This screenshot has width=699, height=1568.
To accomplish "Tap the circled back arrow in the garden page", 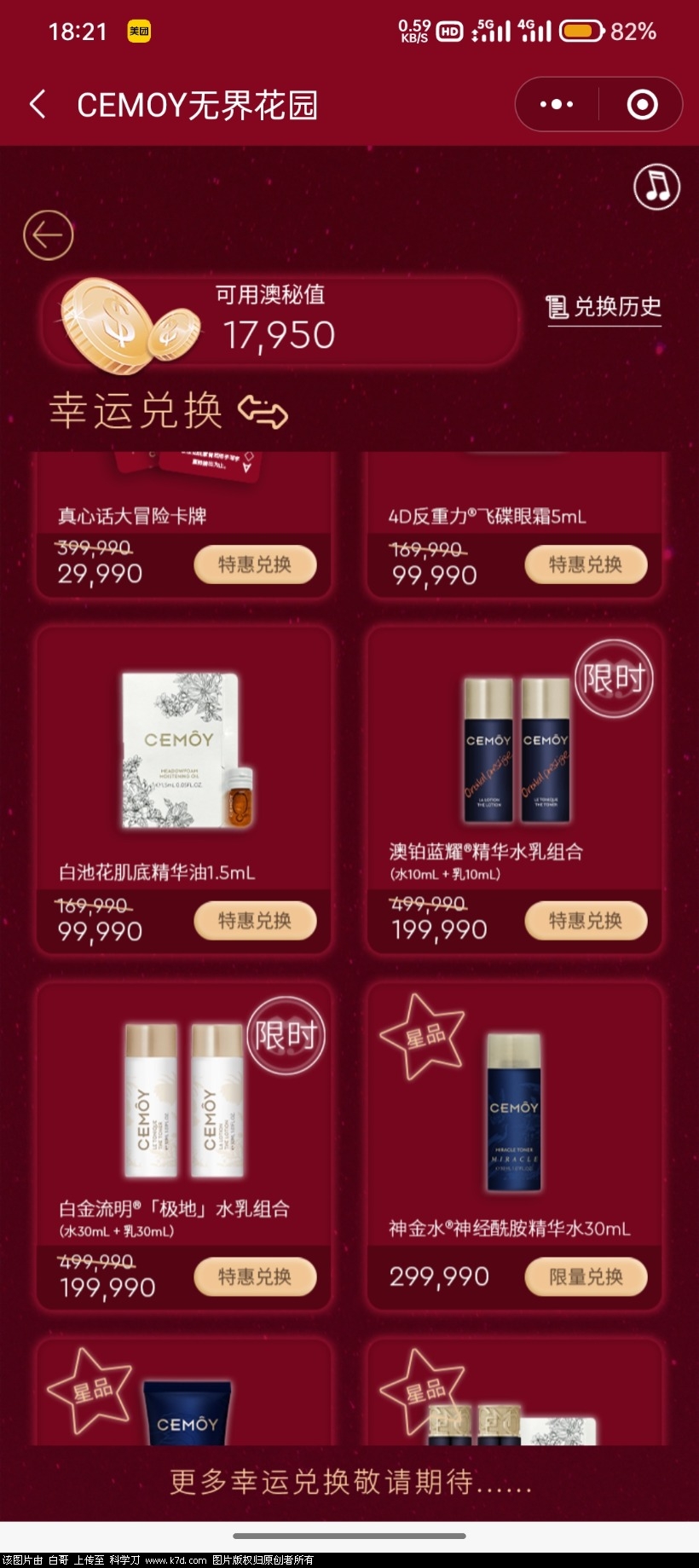I will pos(48,235).
